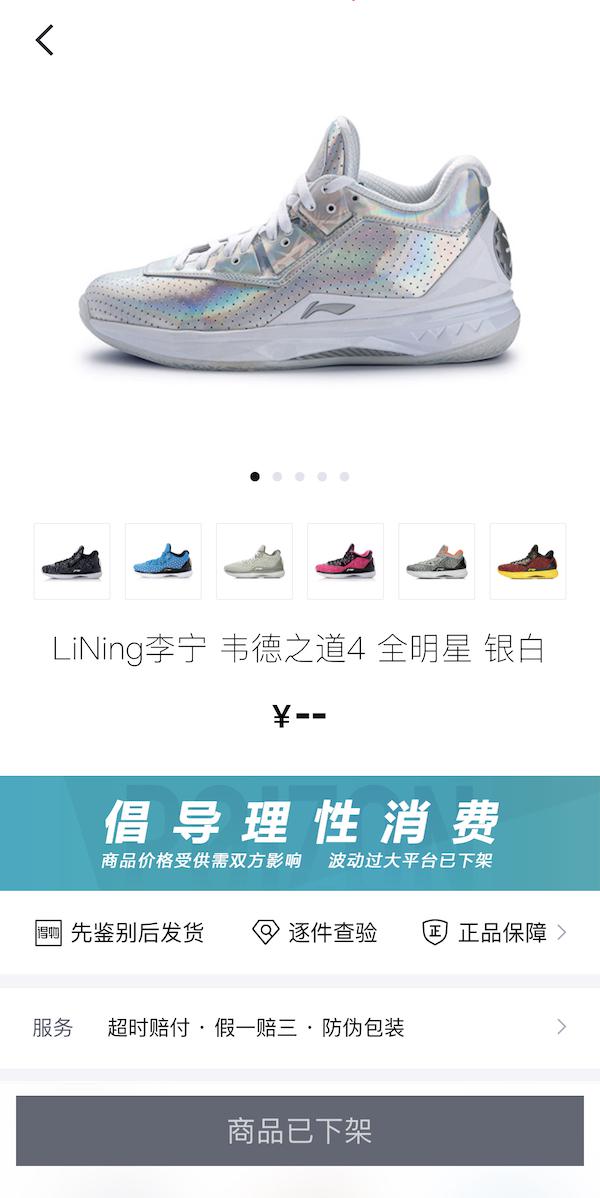Go back using the top-left arrow

point(44,40)
